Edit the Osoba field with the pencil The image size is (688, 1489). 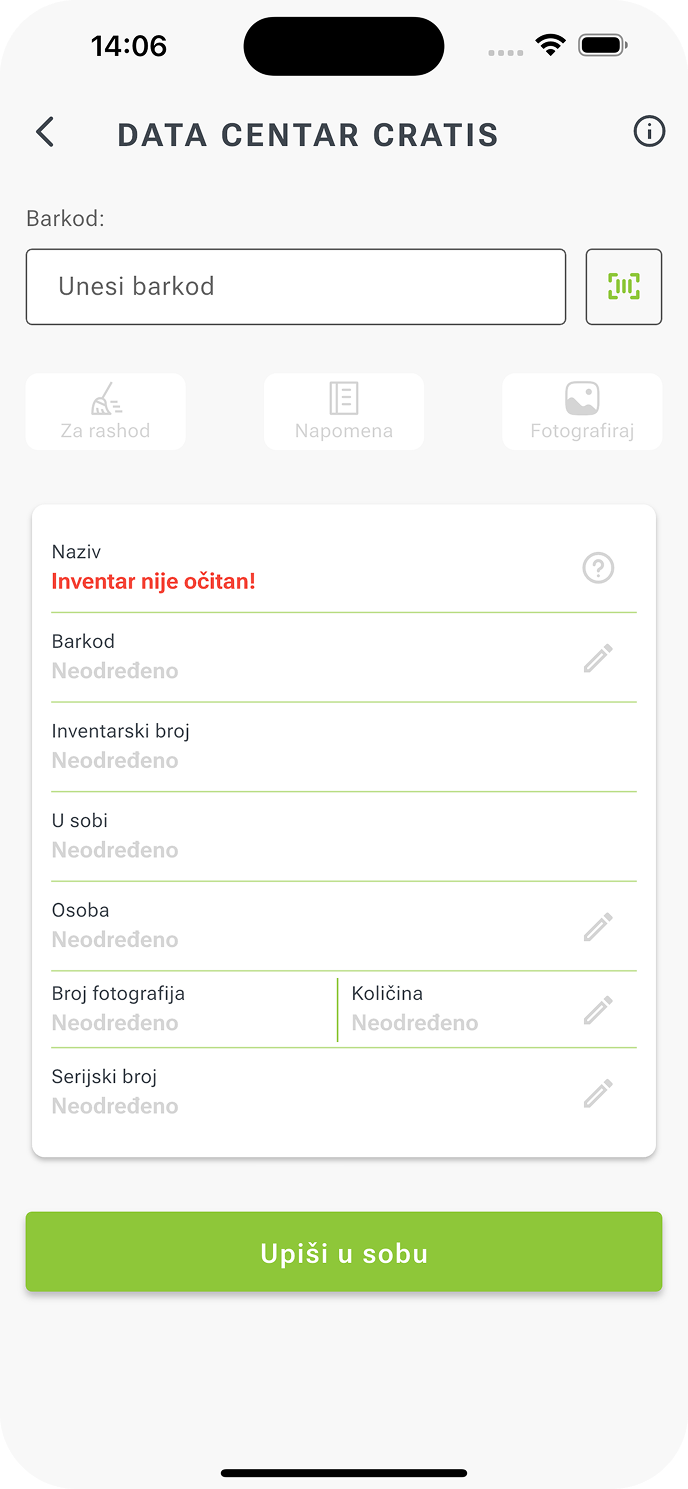point(598,927)
